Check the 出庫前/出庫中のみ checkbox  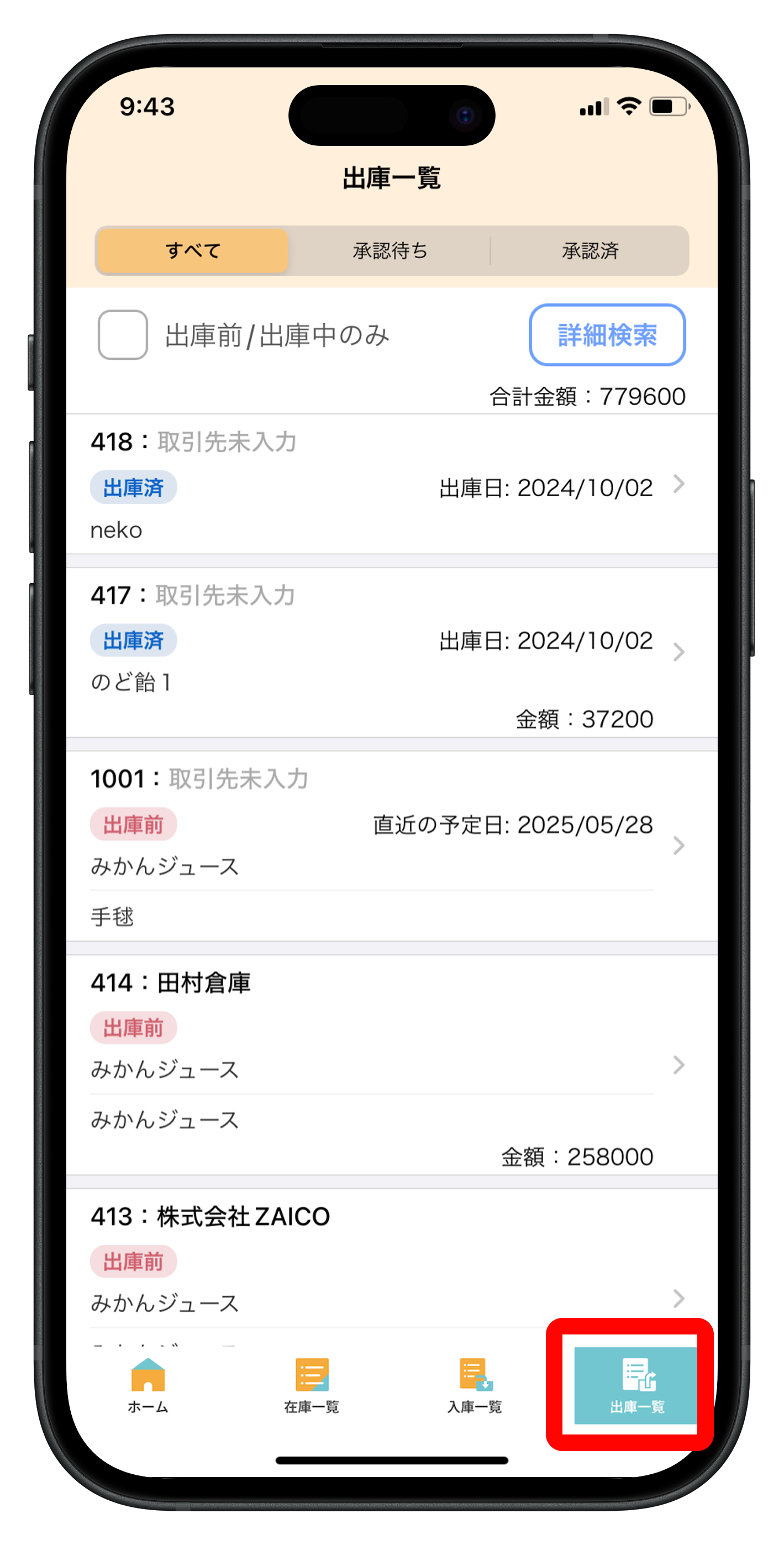[123, 335]
